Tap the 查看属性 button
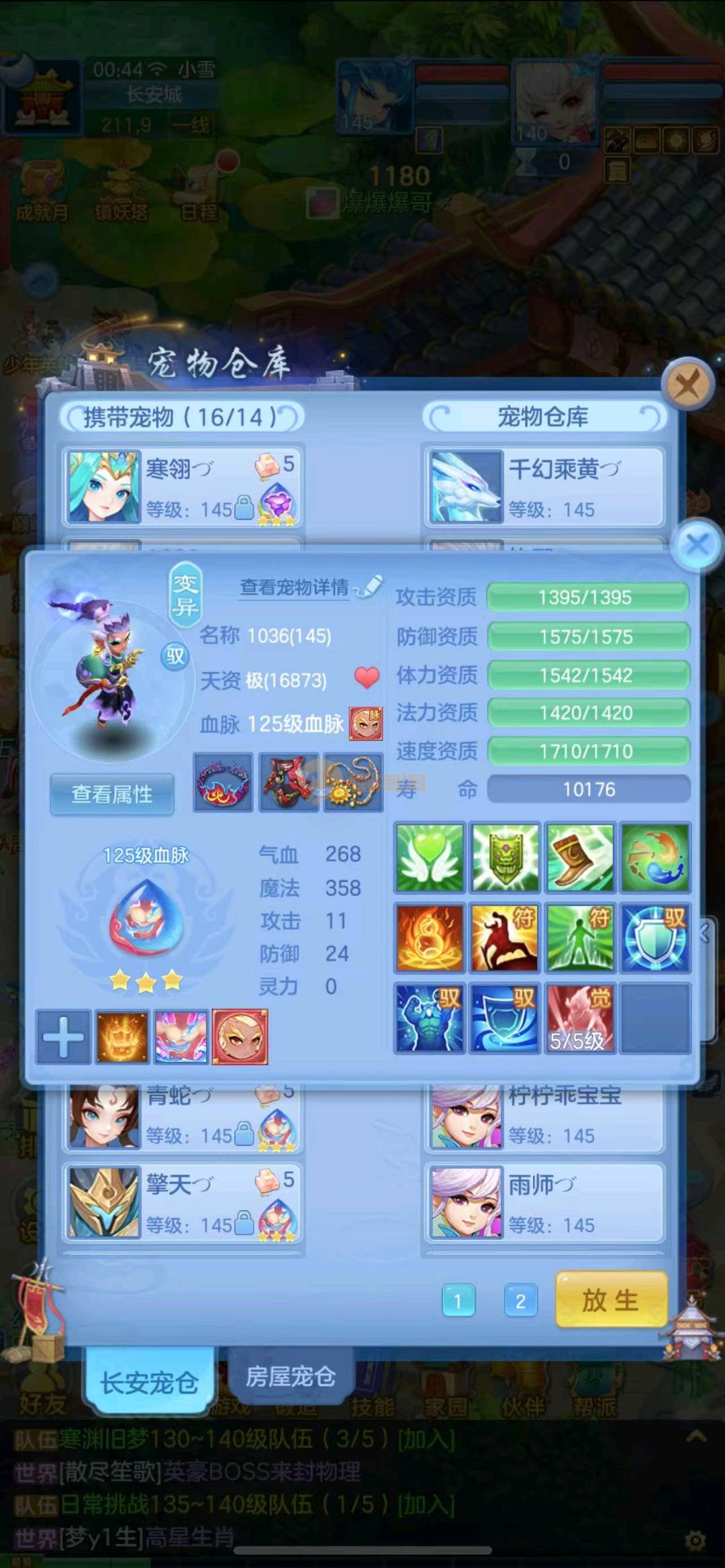Viewport: 725px width, 1568px height. (112, 795)
